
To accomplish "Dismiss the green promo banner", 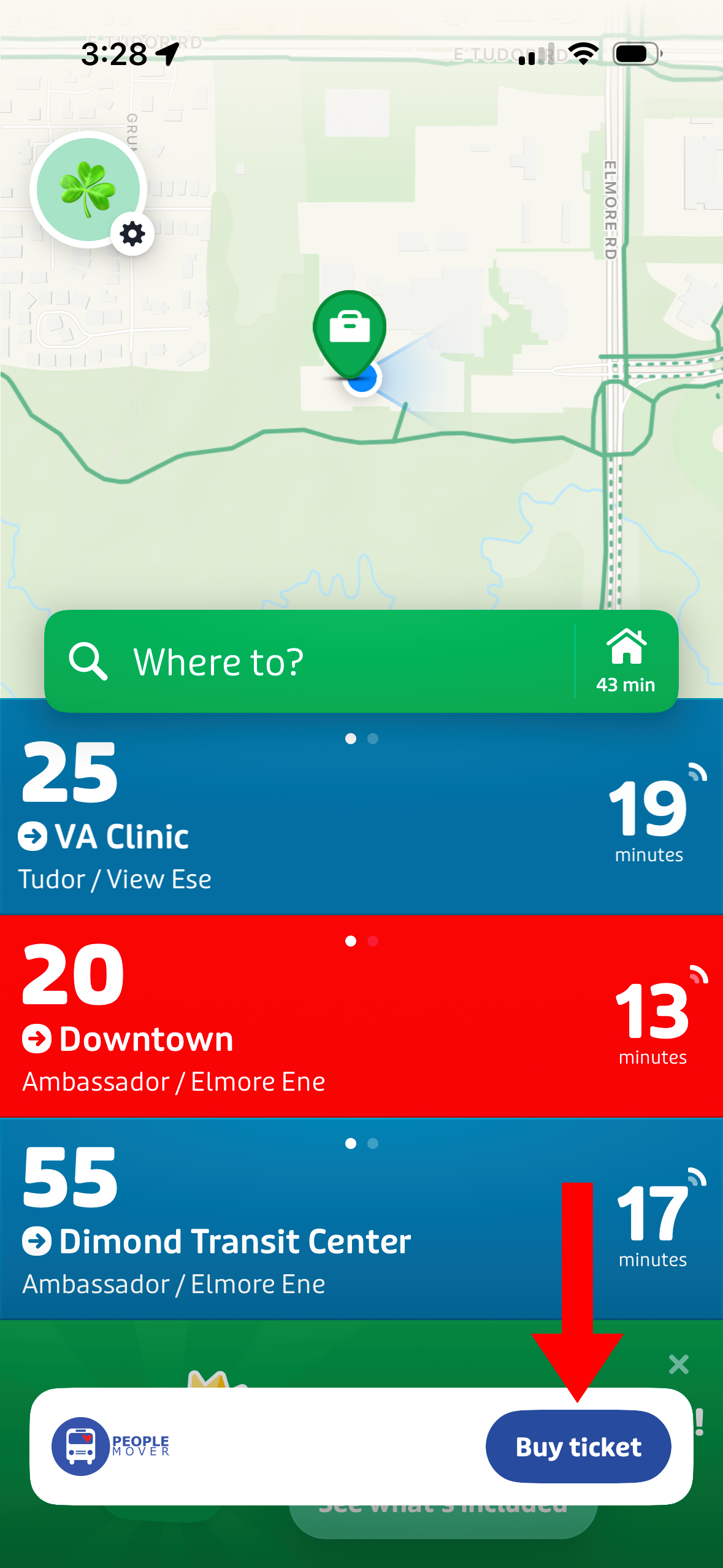I will point(678,1364).
